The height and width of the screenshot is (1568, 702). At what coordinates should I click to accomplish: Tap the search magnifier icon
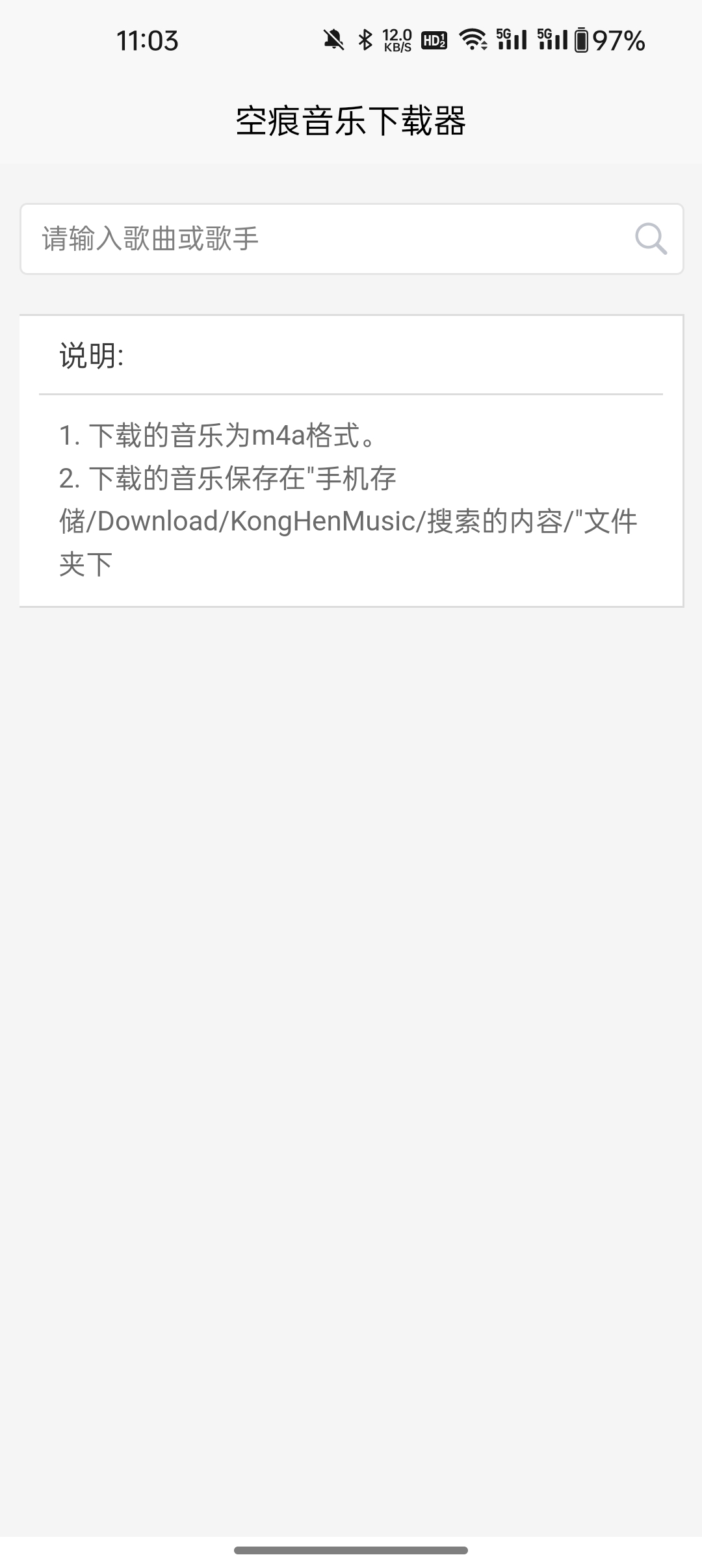[651, 239]
